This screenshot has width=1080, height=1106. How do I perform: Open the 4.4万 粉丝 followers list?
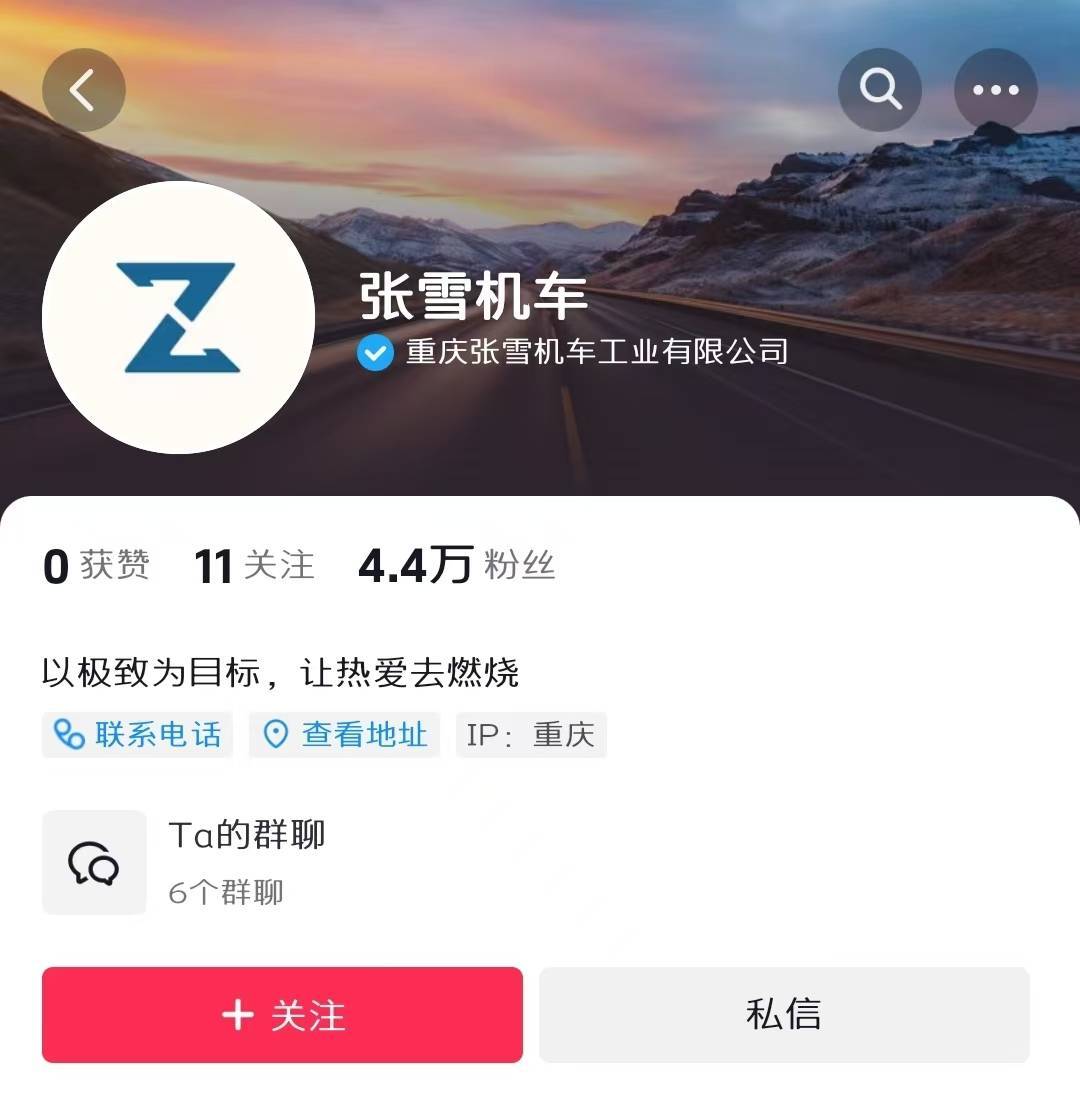coord(456,566)
